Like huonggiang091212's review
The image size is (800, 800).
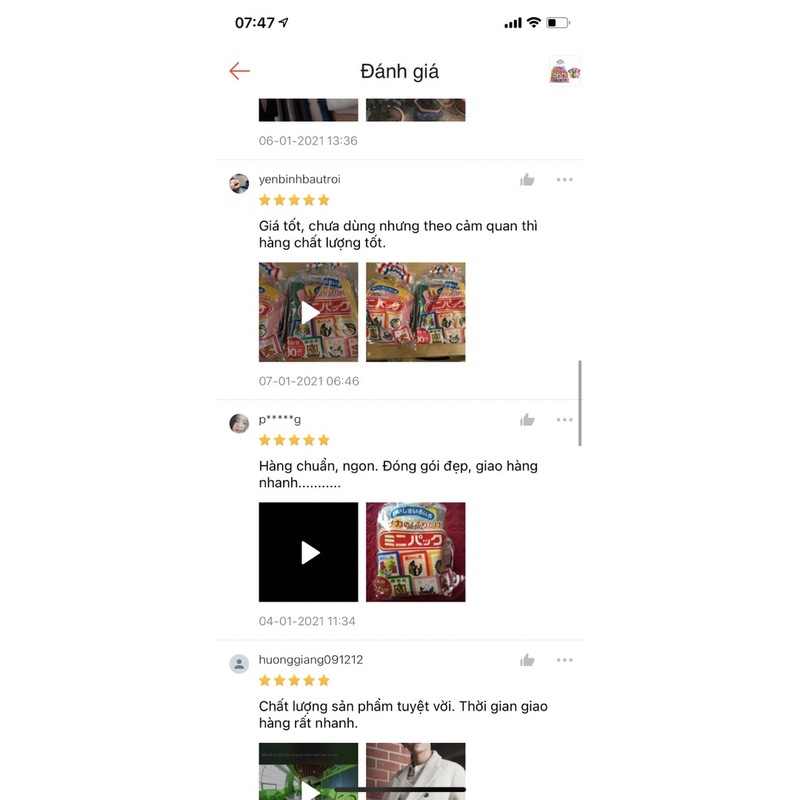click(527, 660)
